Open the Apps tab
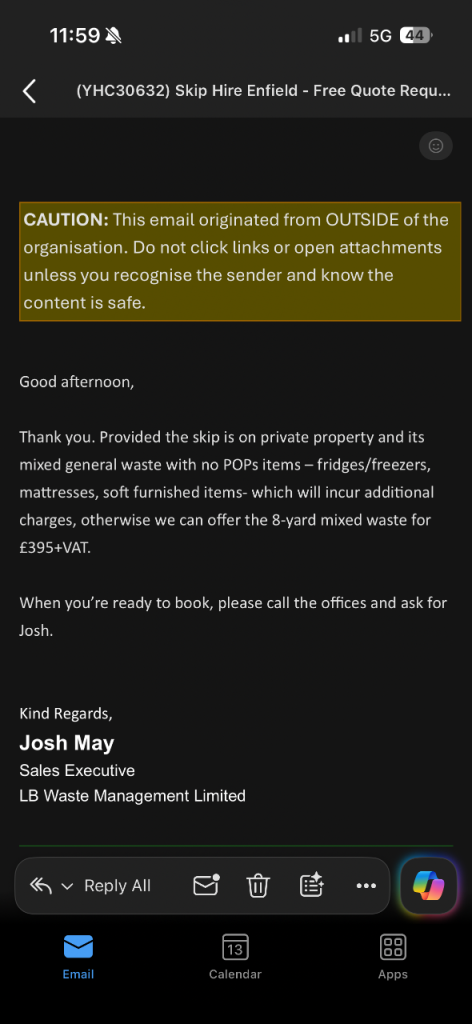The width and height of the screenshot is (472, 1024). tap(393, 956)
